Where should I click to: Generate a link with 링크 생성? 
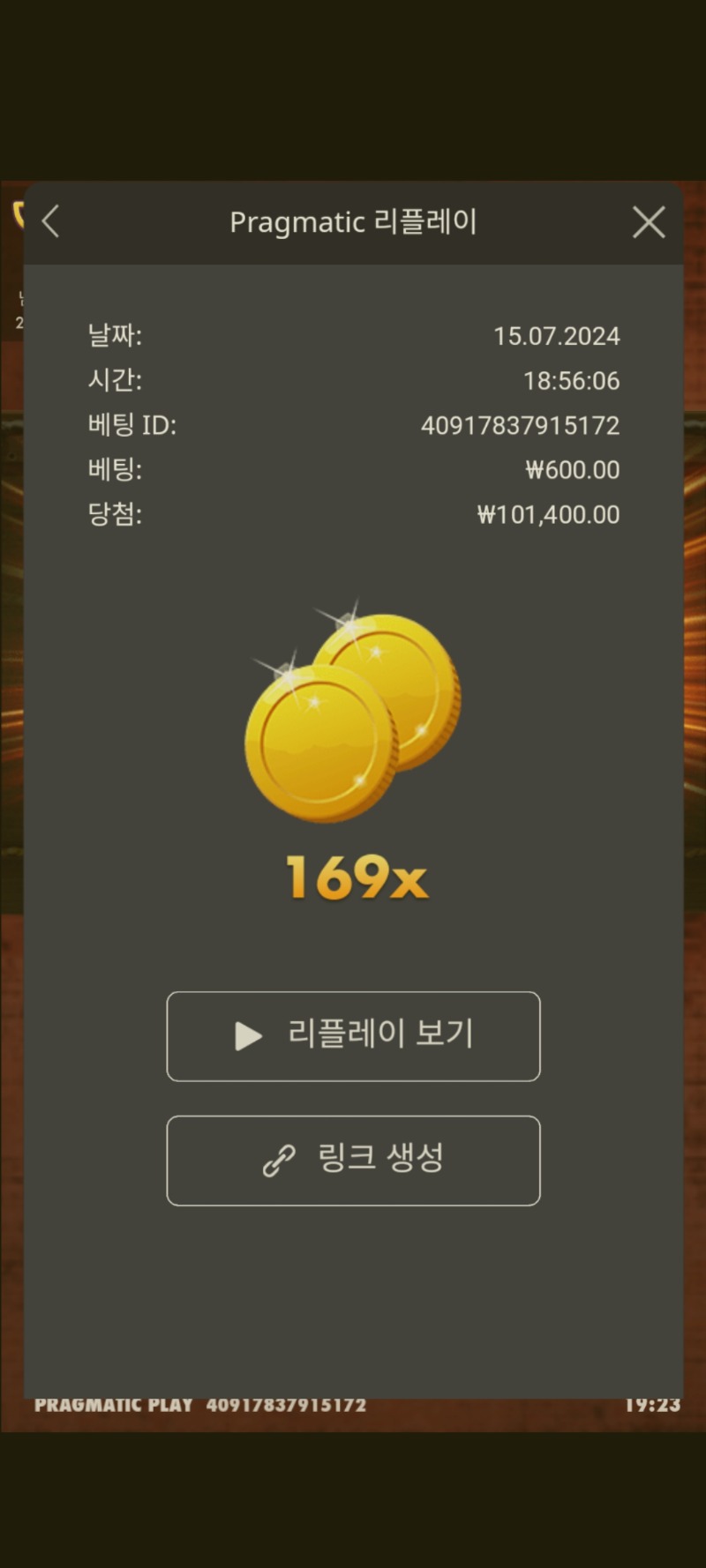pos(353,1161)
